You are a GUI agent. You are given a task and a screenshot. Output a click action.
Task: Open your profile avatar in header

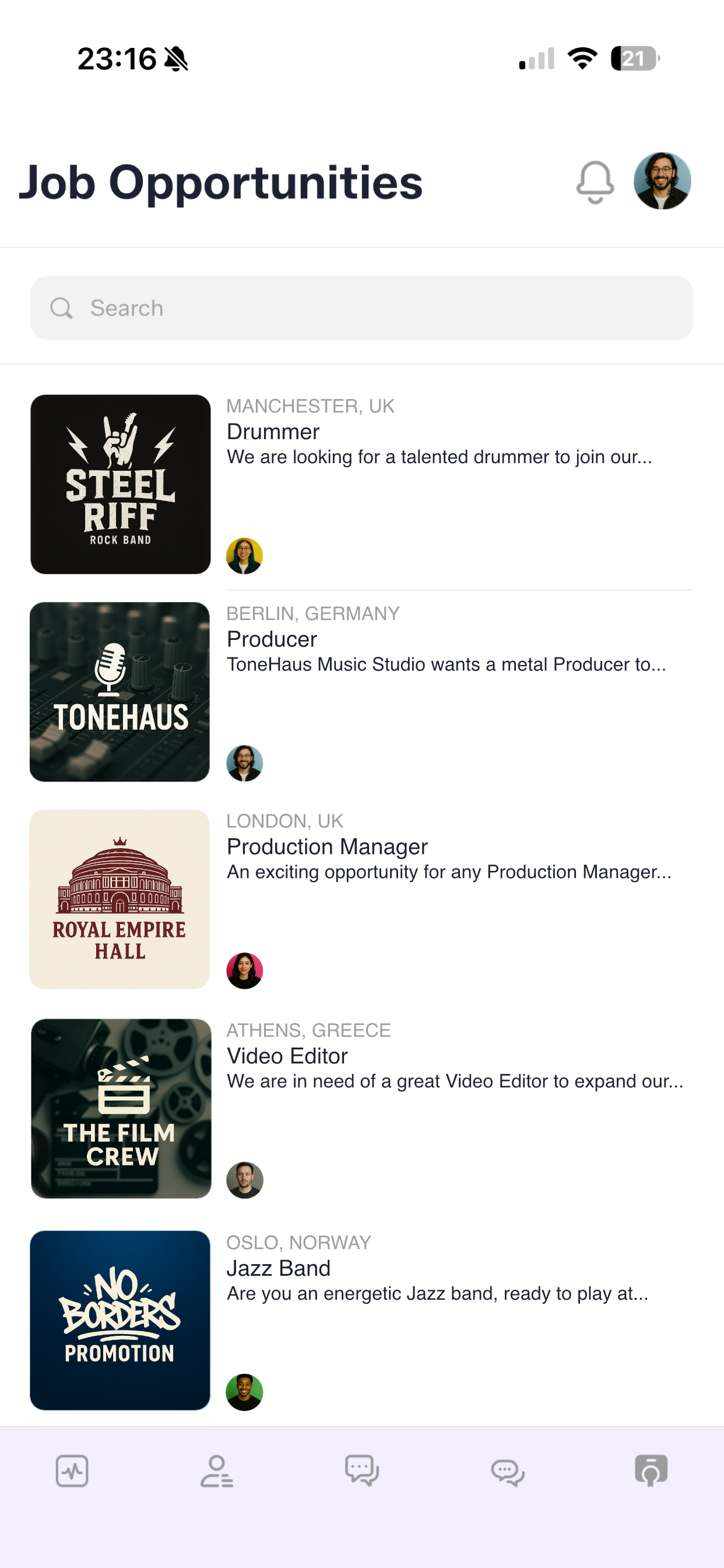click(x=663, y=180)
